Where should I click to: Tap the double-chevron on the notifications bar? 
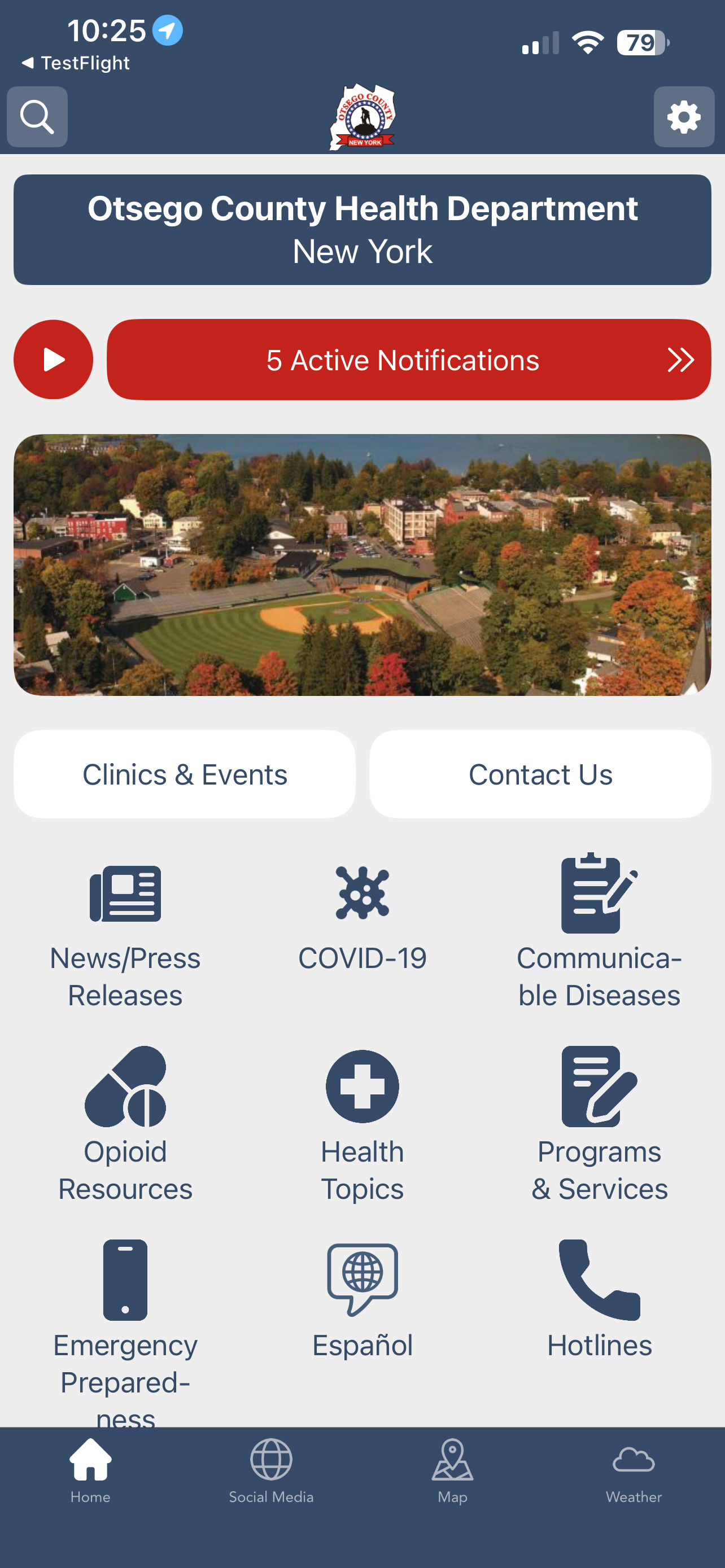tap(680, 359)
